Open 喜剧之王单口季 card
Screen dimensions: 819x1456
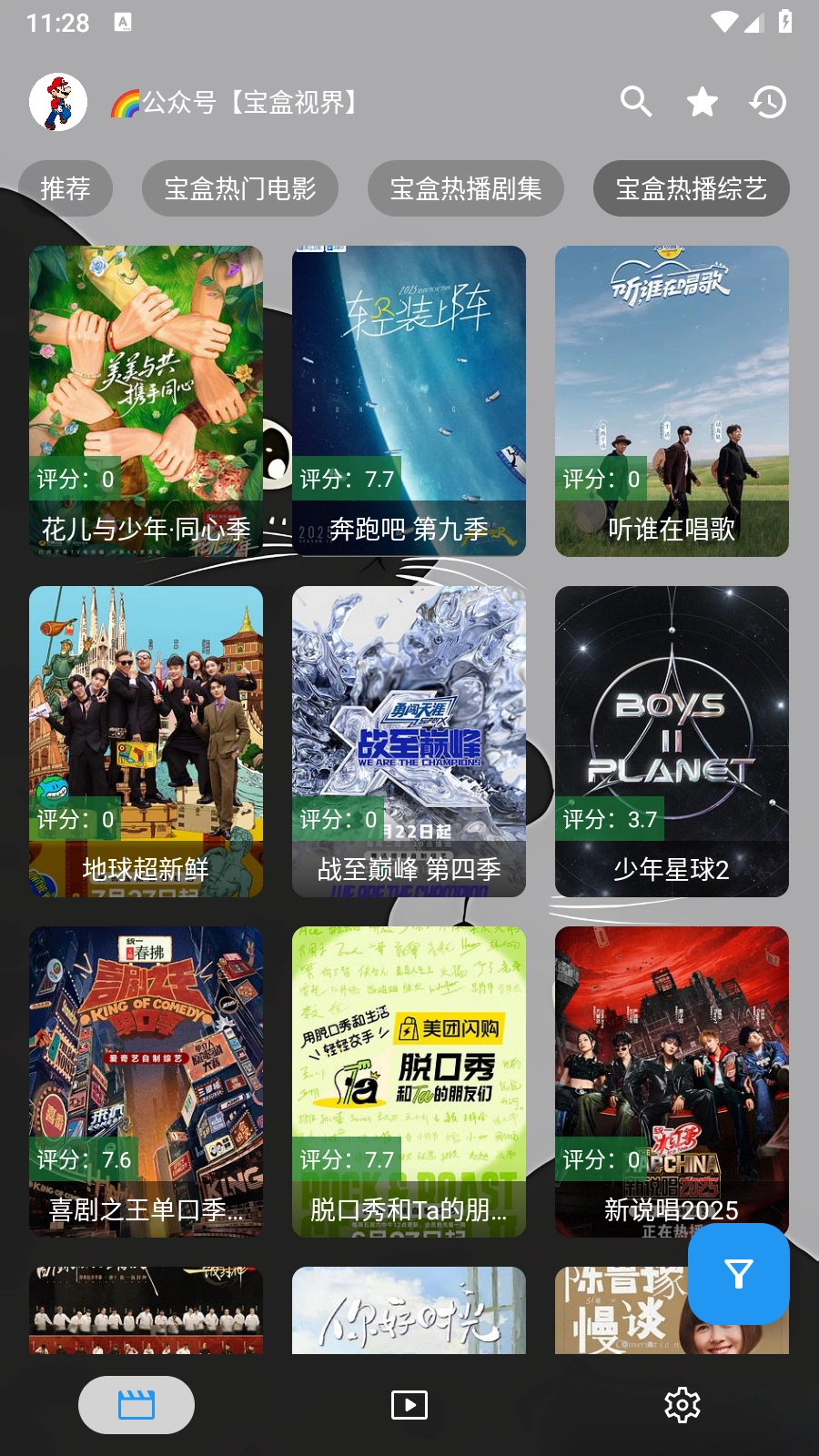click(146, 1081)
